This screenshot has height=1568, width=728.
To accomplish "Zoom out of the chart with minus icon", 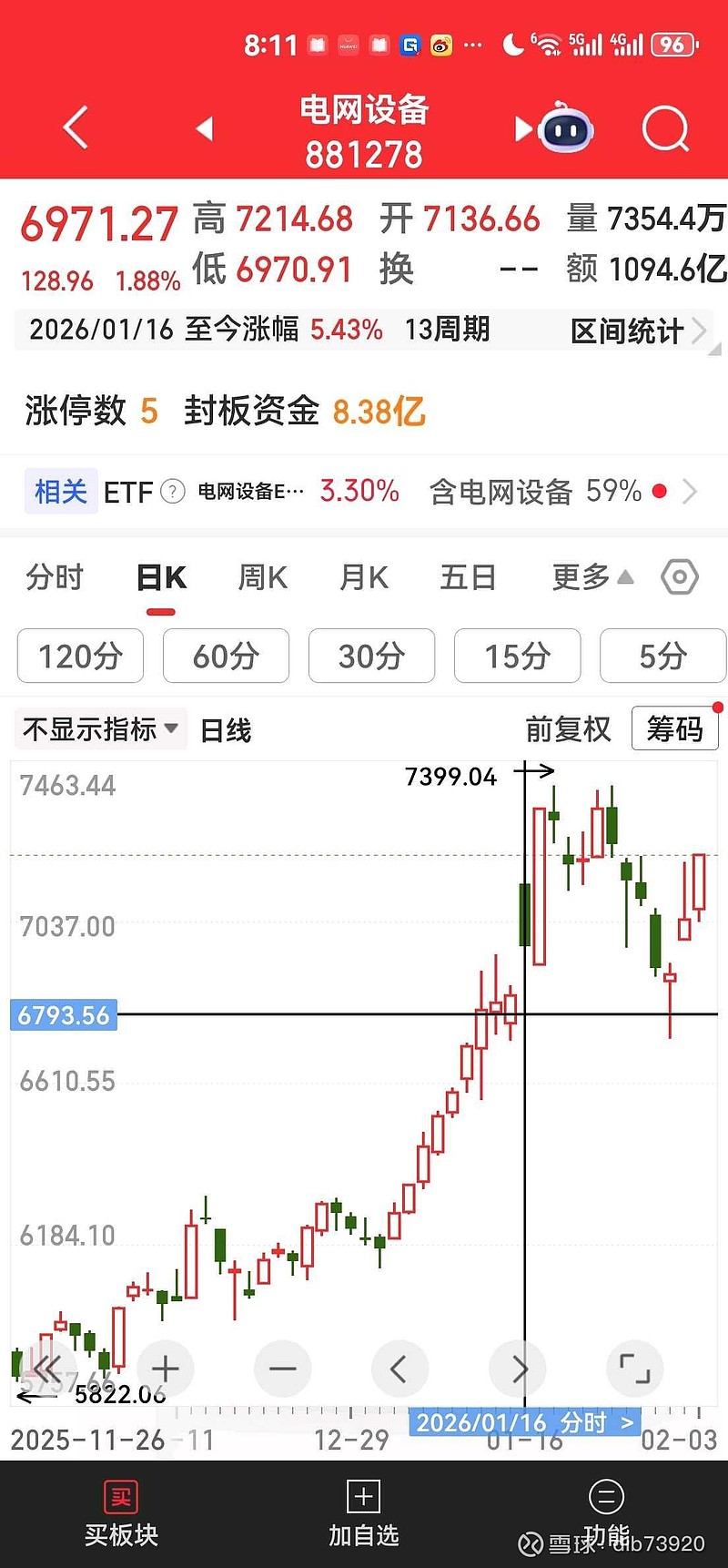I will tap(282, 1369).
